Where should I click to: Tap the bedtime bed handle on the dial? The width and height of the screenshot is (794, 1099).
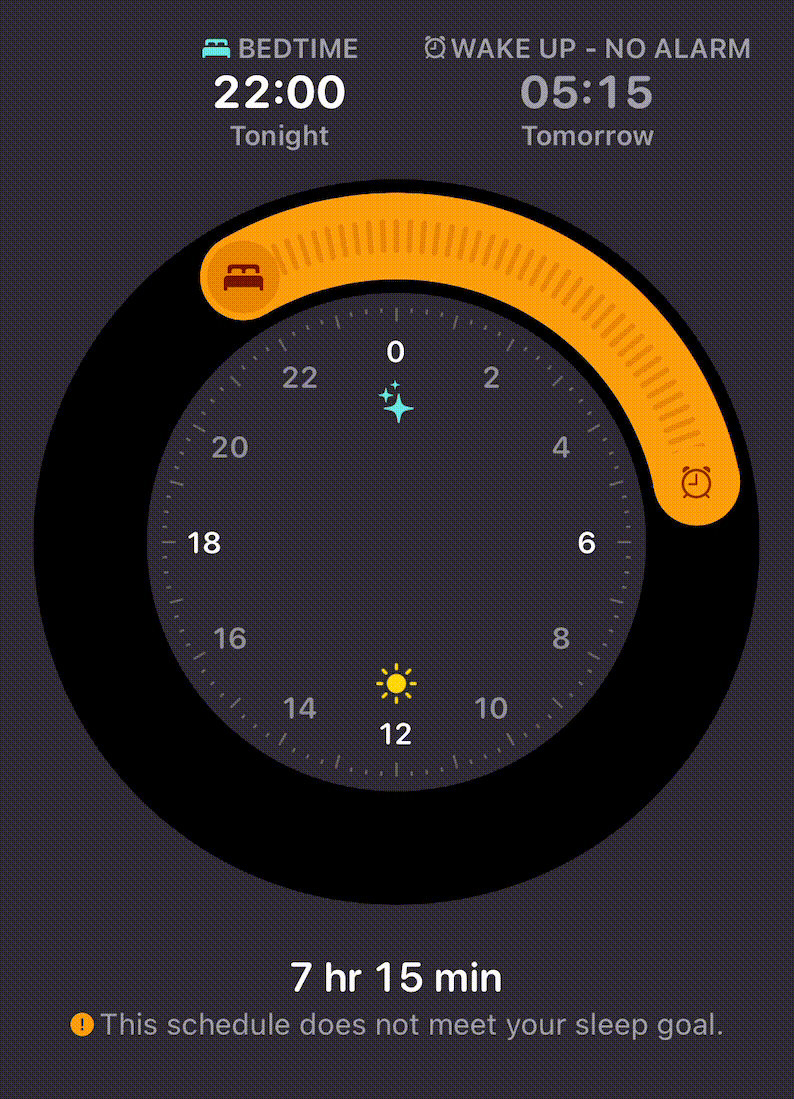coord(244,277)
